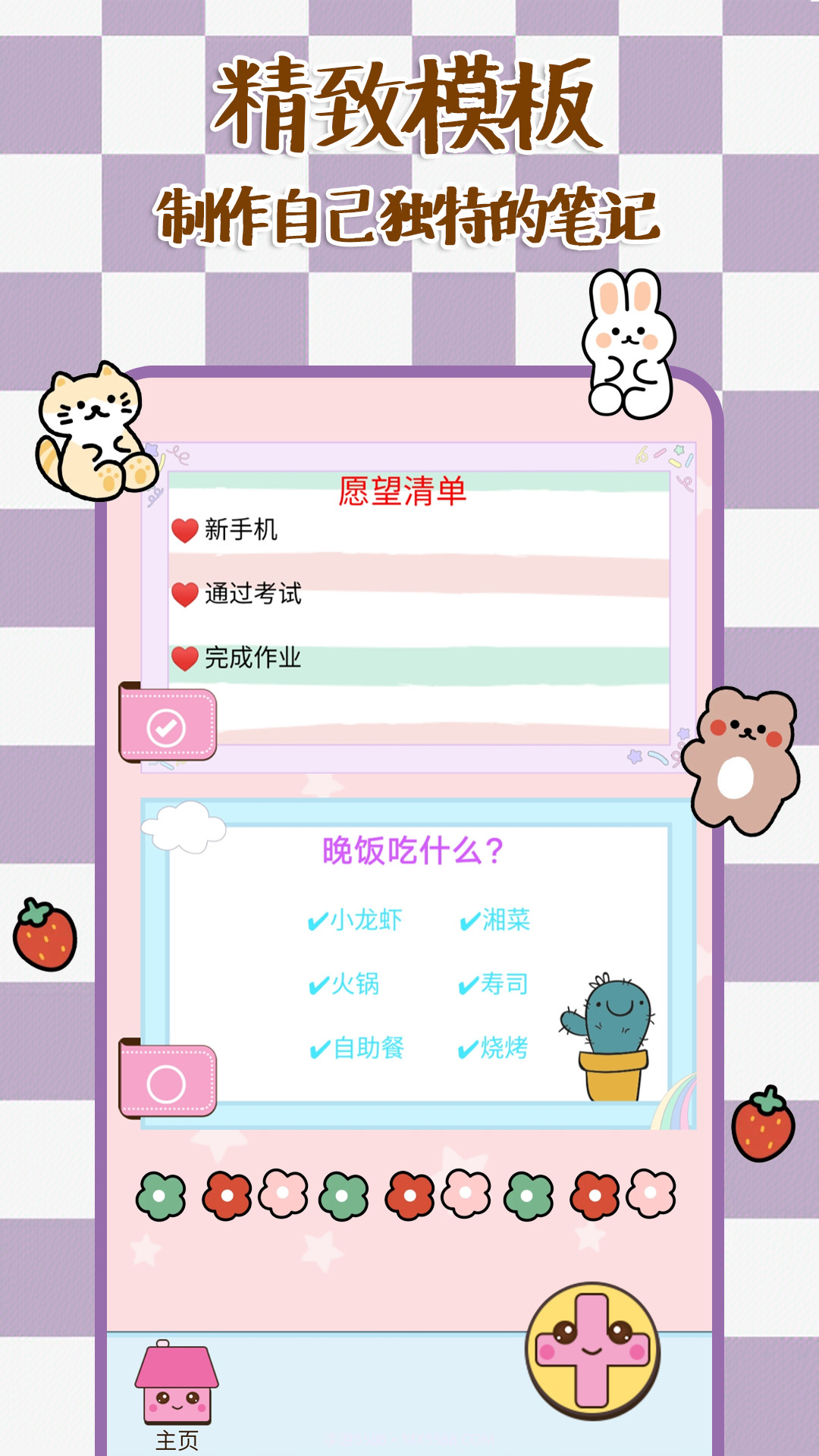Click the left strawberry sticker
This screenshot has width=819, height=1456.
click(x=42, y=933)
